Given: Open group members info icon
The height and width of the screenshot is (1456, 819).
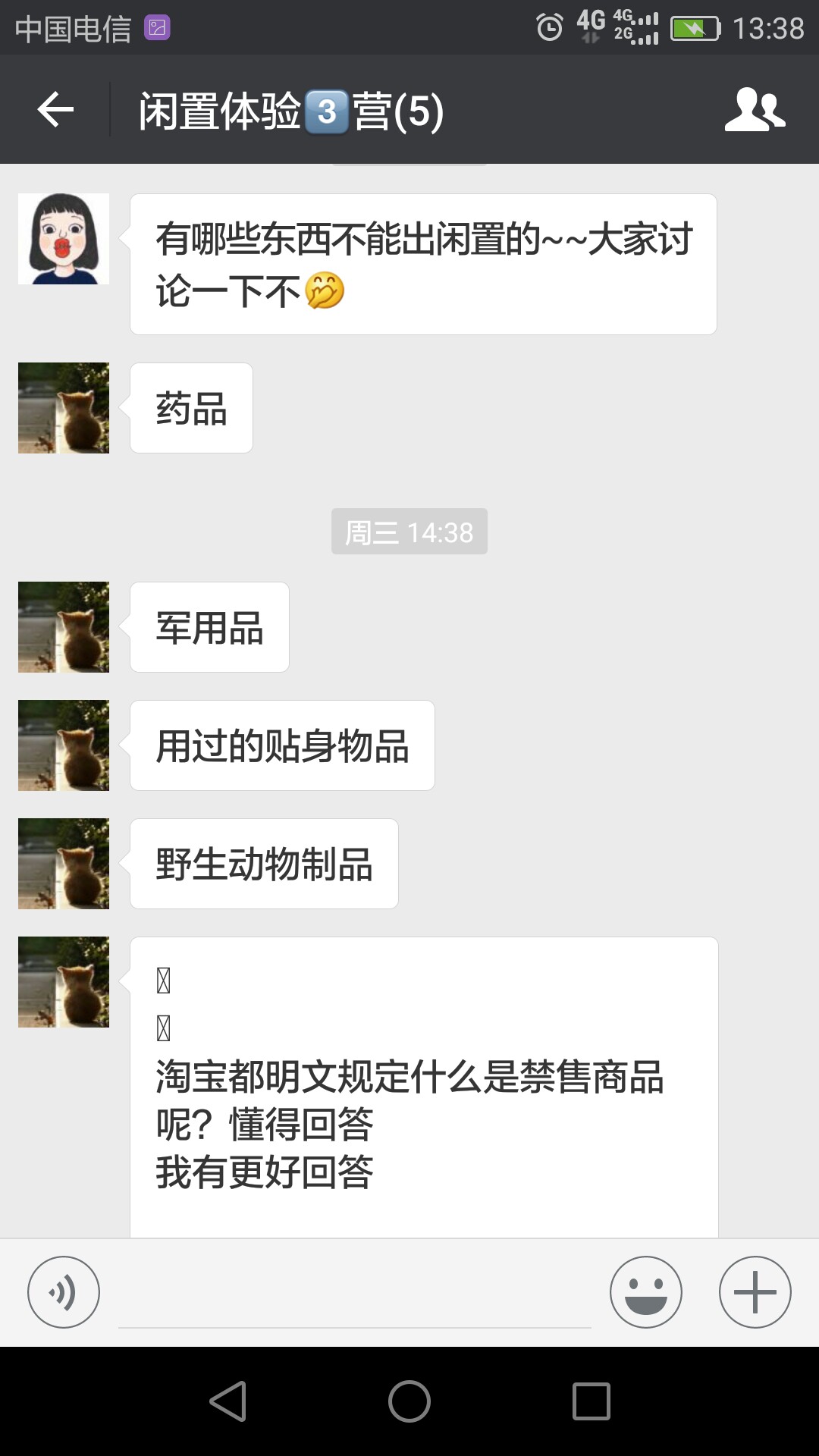Looking at the screenshot, I should (x=755, y=111).
